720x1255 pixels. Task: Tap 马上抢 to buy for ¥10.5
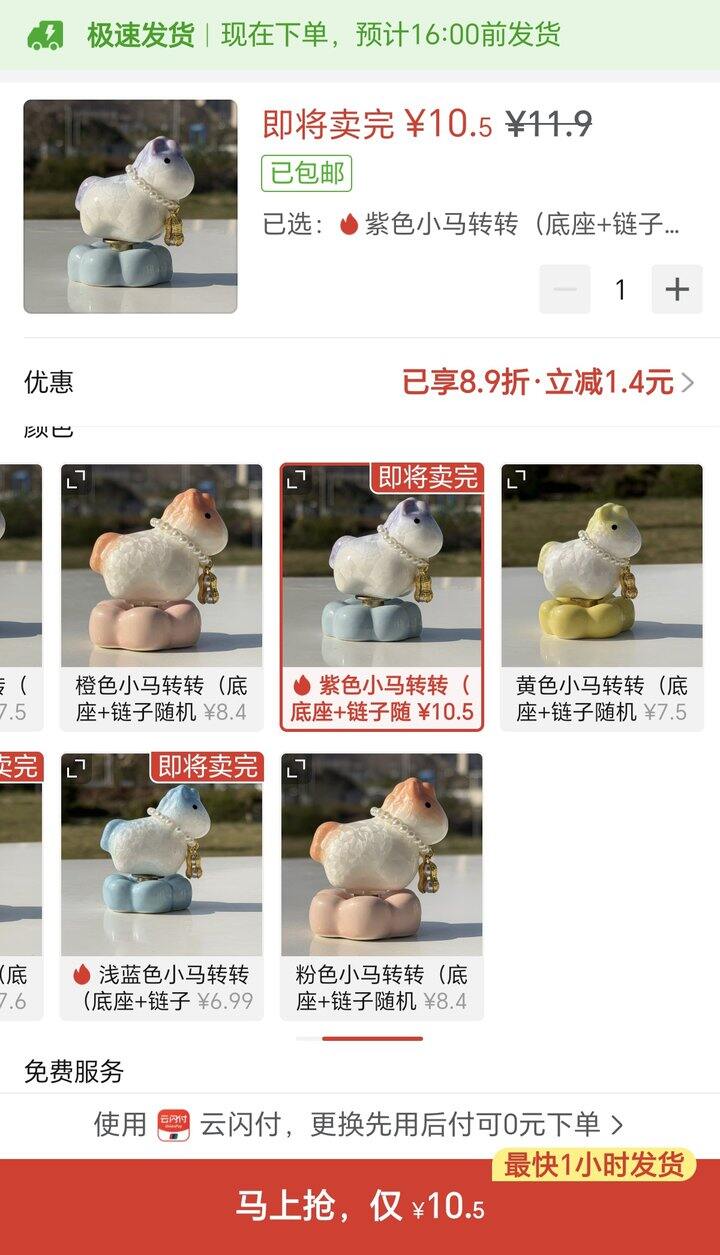tap(360, 1206)
